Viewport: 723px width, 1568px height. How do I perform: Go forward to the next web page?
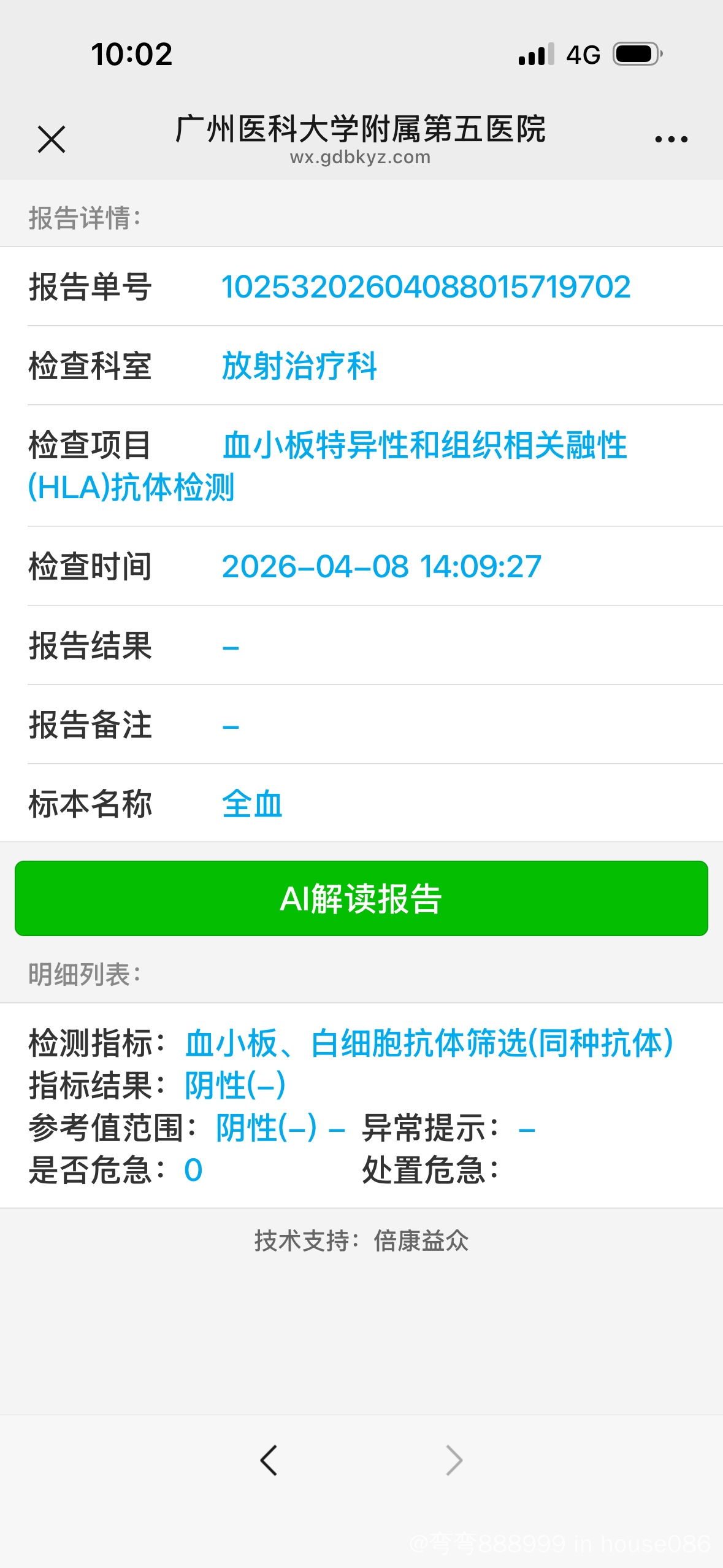454,1460
